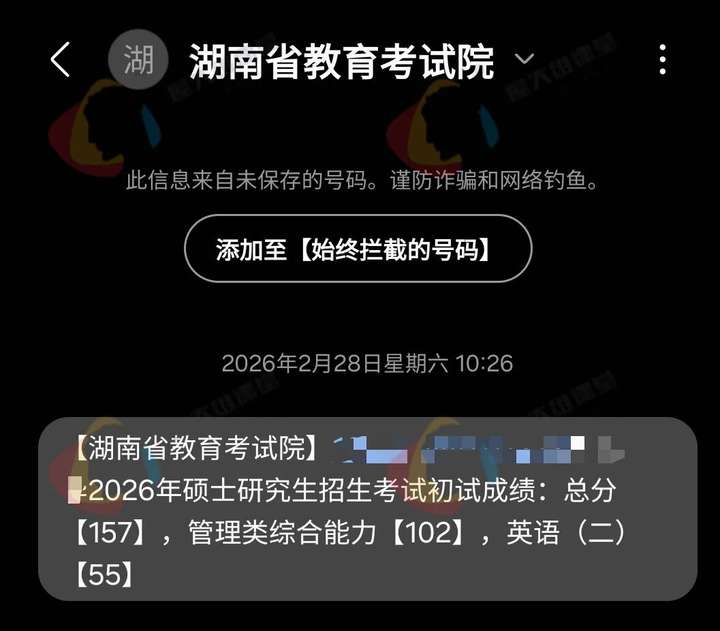Viewport: 720px width, 631px height.
Task: Expand the 湖南省教育考试院 contact dropdown
Action: point(524,60)
